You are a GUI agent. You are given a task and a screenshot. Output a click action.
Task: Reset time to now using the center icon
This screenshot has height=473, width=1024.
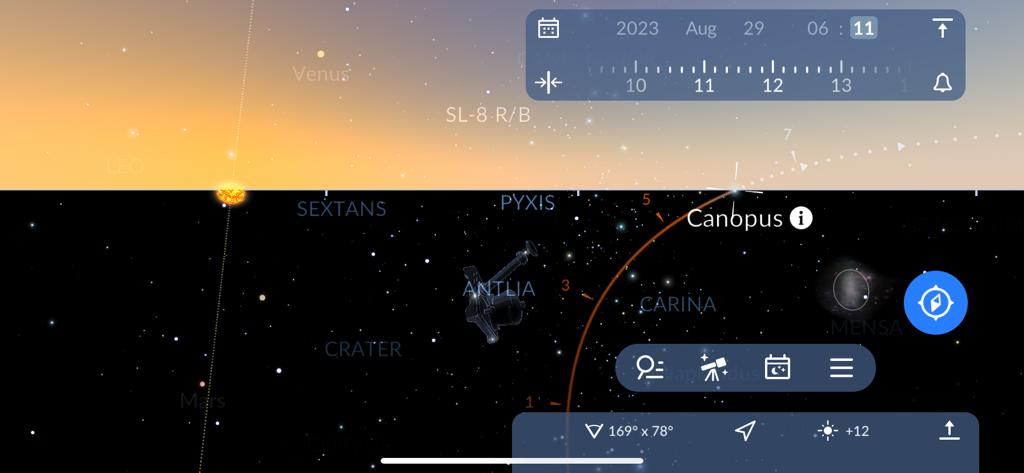[548, 83]
